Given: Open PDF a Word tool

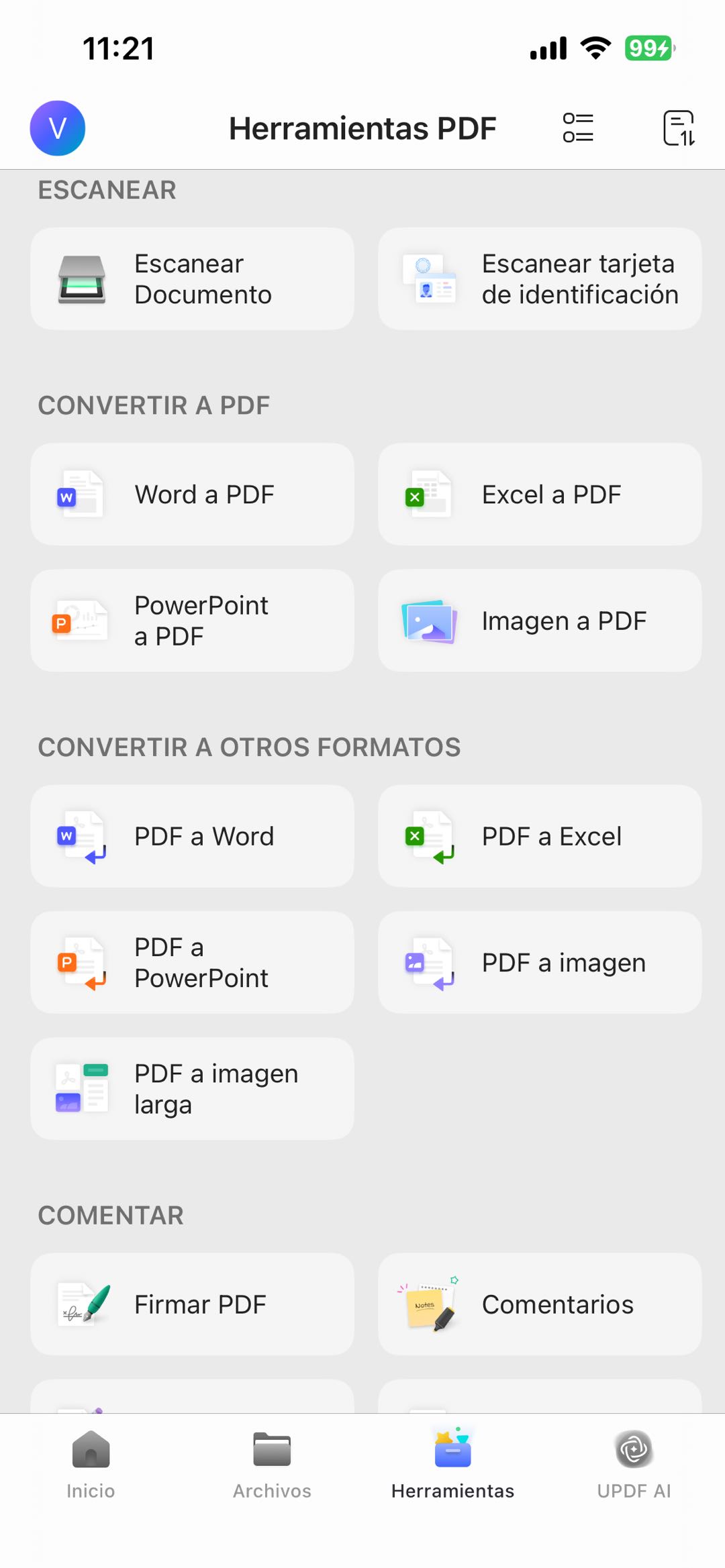Looking at the screenshot, I should pos(192,837).
